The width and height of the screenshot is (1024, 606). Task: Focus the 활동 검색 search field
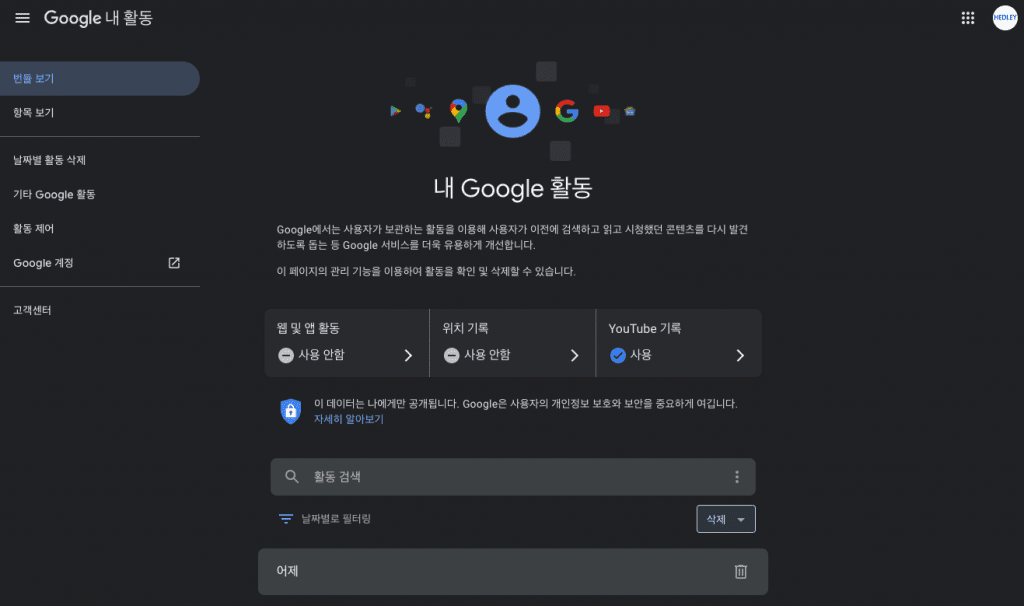pos(500,477)
